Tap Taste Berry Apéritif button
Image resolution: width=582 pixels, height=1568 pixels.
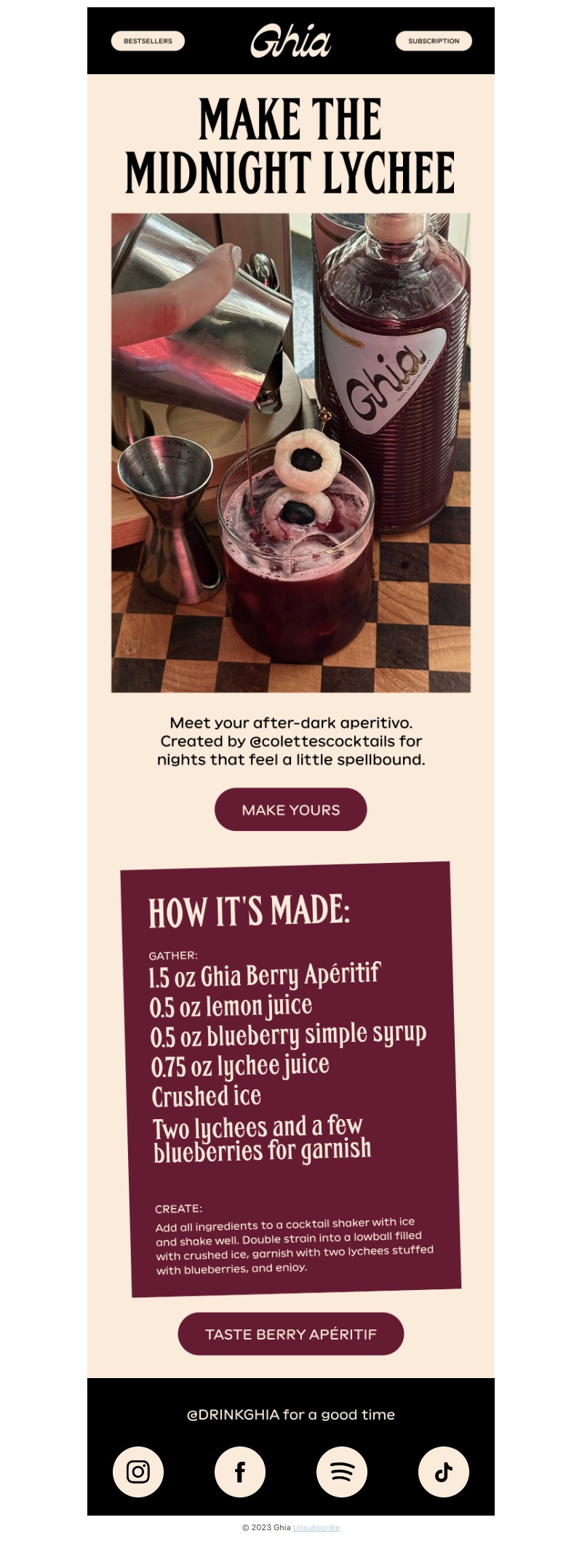(290, 1334)
